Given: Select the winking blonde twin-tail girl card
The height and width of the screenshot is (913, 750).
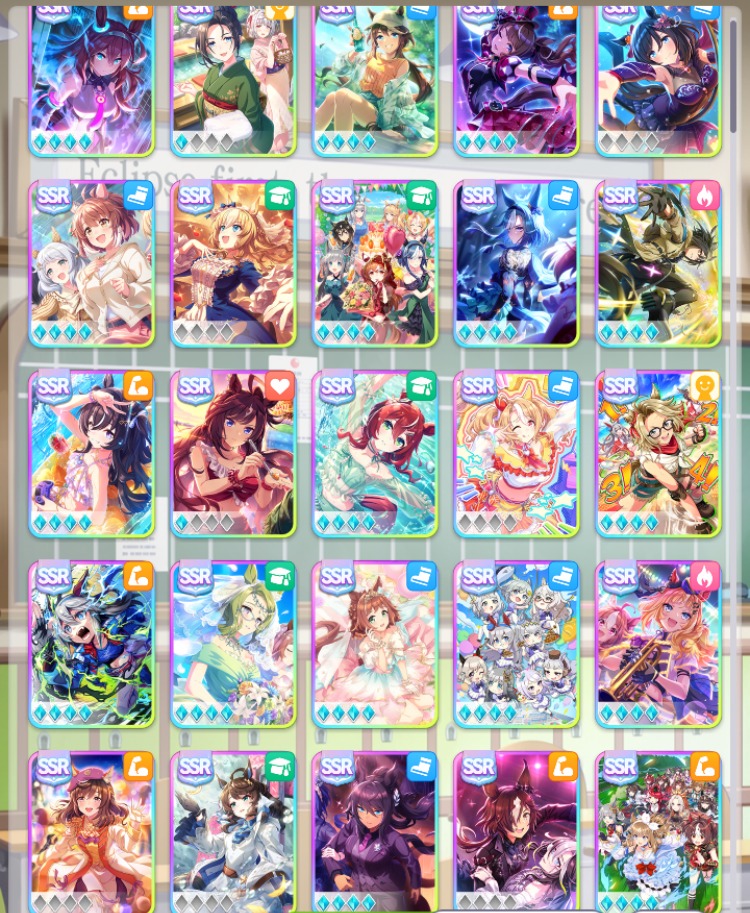Looking at the screenshot, I should pos(516,454).
